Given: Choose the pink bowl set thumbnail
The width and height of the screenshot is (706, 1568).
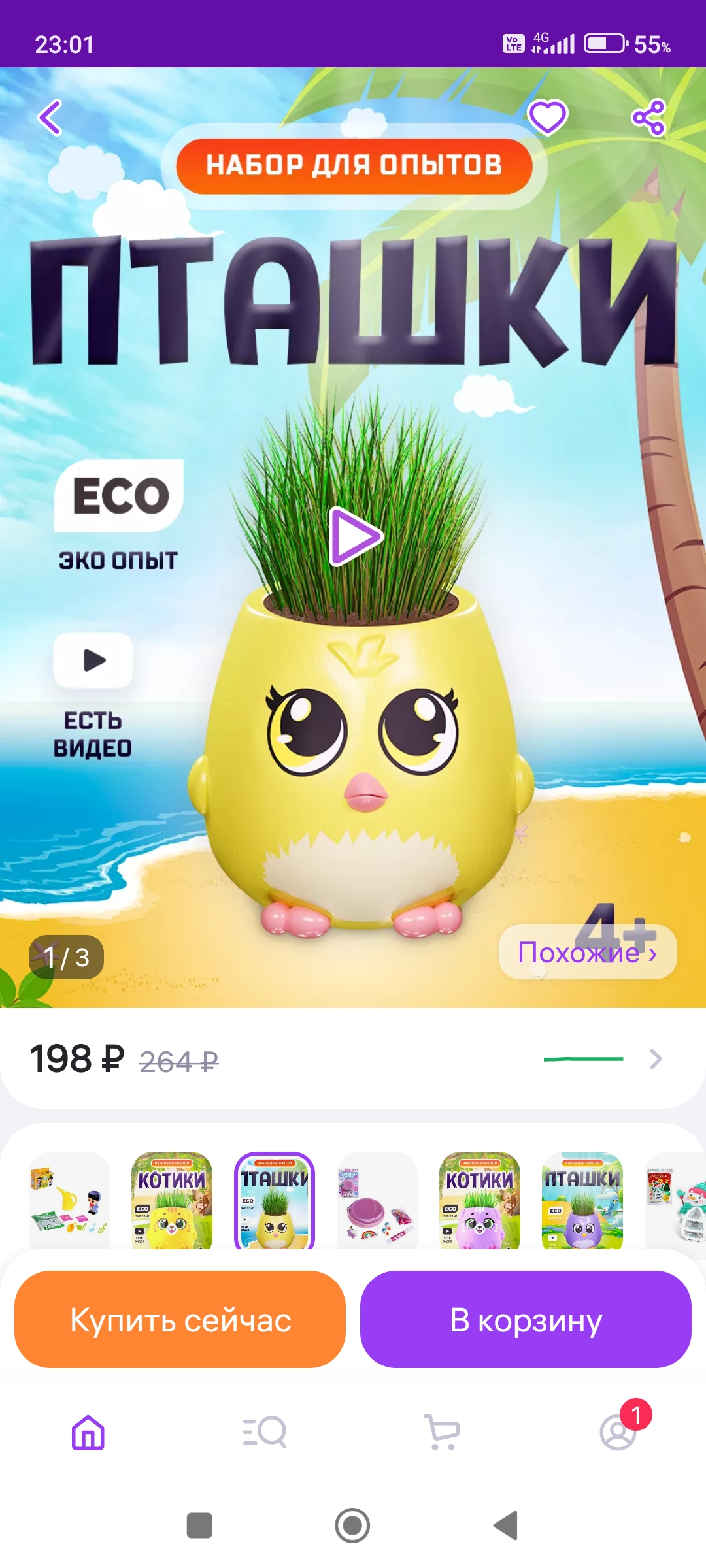Looking at the screenshot, I should coord(377,1201).
